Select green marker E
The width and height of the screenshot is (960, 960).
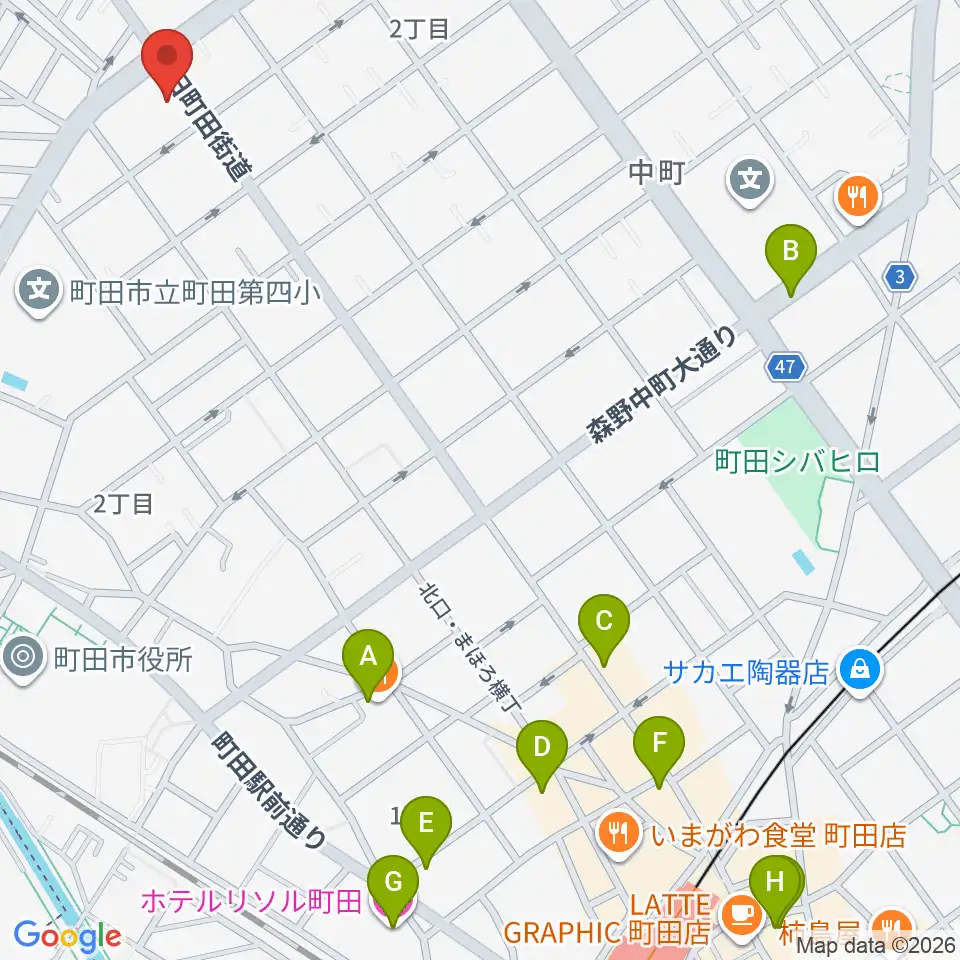click(426, 831)
